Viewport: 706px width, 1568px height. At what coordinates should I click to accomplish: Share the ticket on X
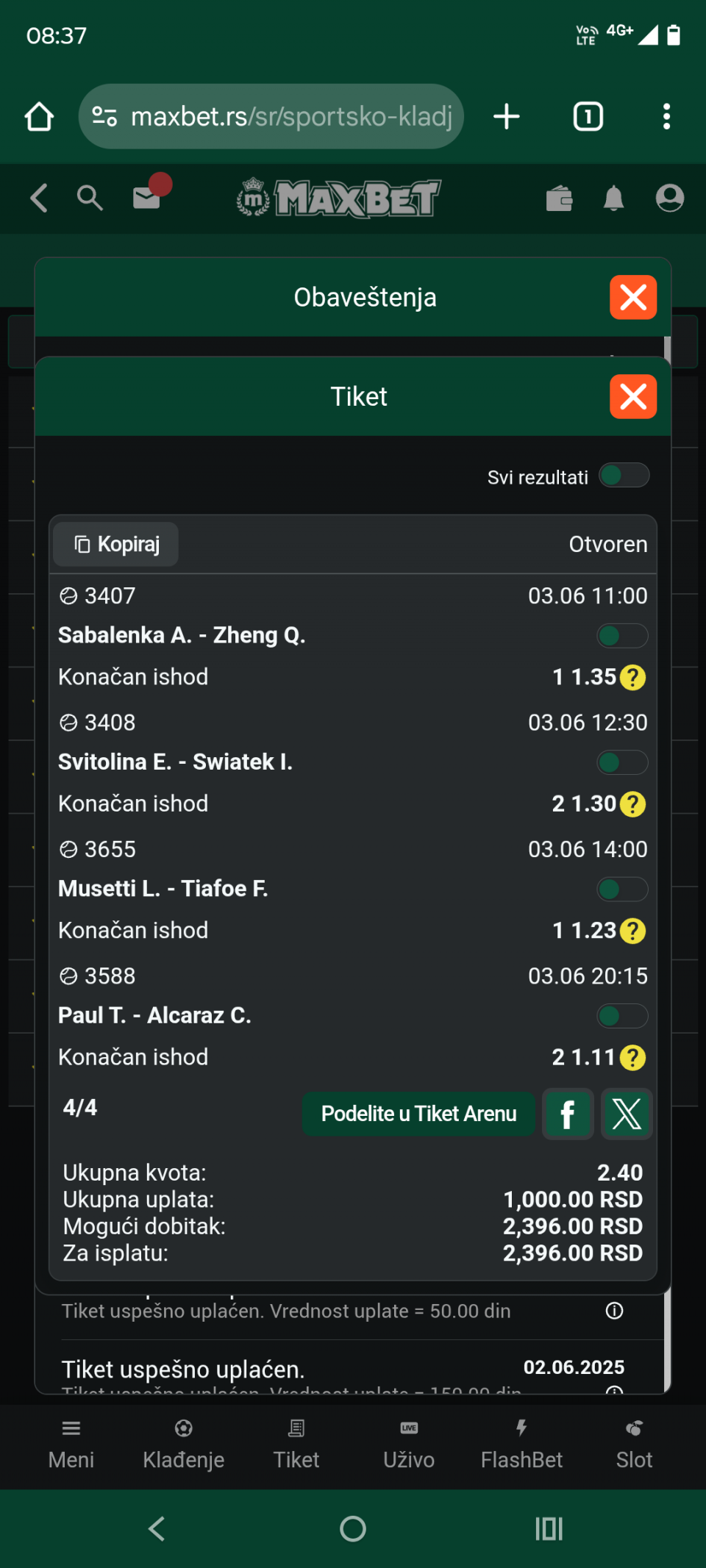(x=627, y=1114)
